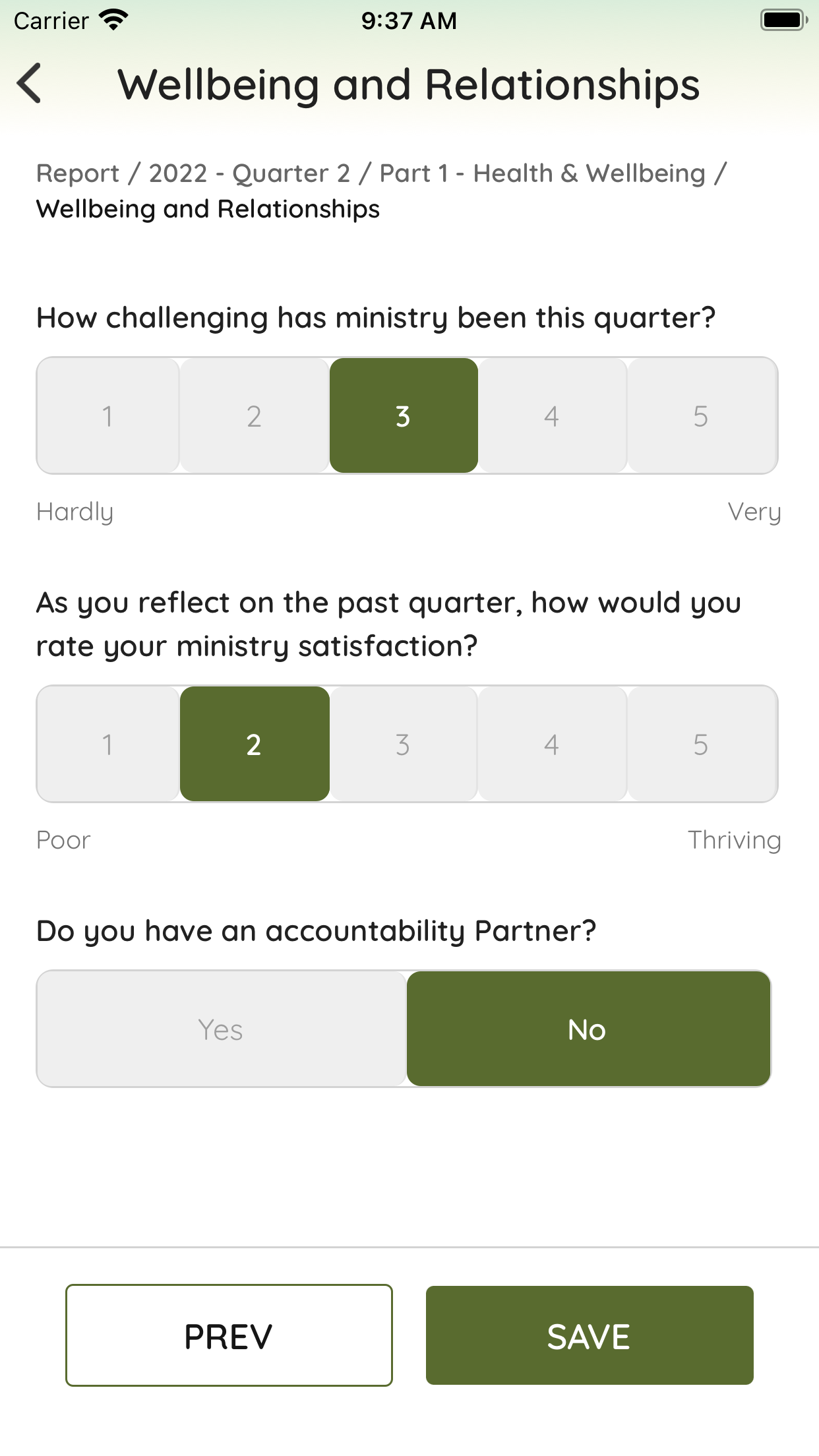Set ministry satisfaction to 3

click(403, 744)
